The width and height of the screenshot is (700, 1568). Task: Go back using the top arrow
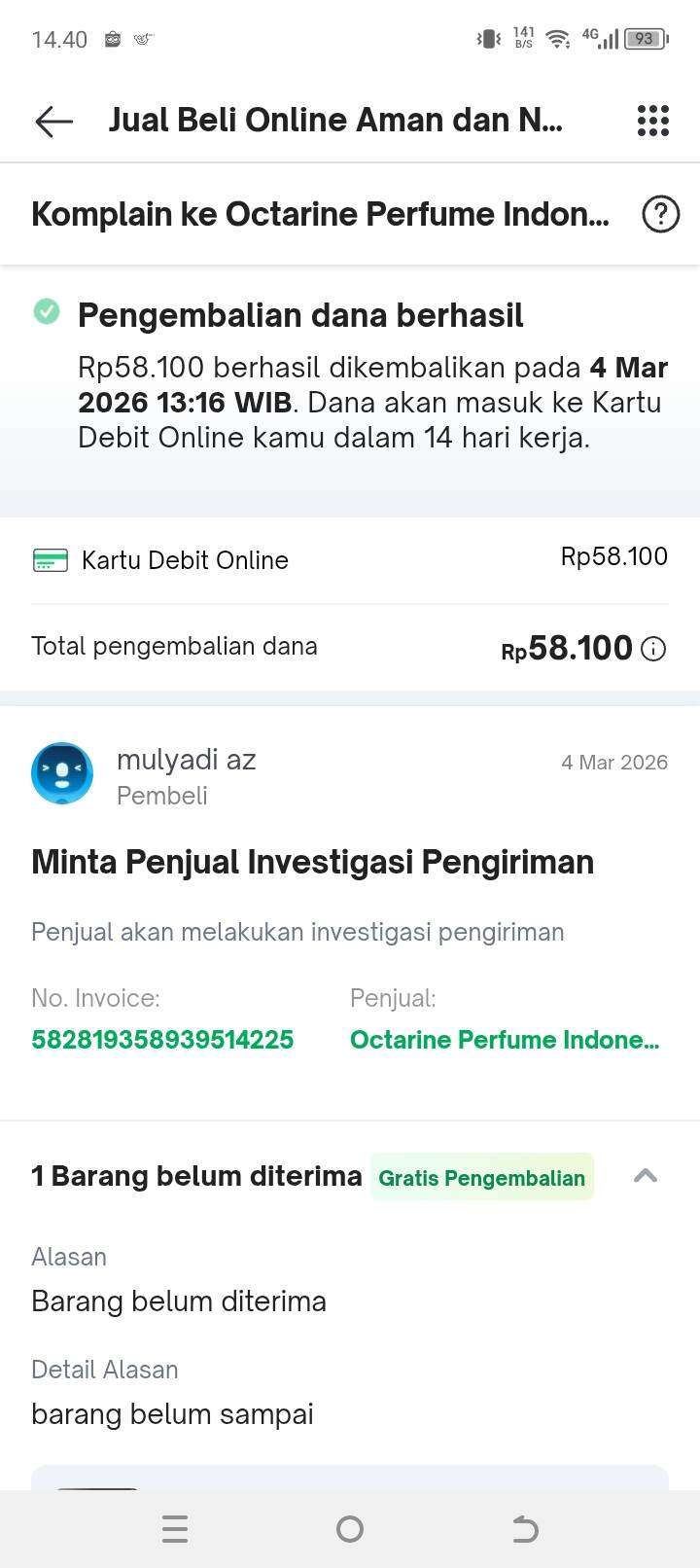point(54,121)
